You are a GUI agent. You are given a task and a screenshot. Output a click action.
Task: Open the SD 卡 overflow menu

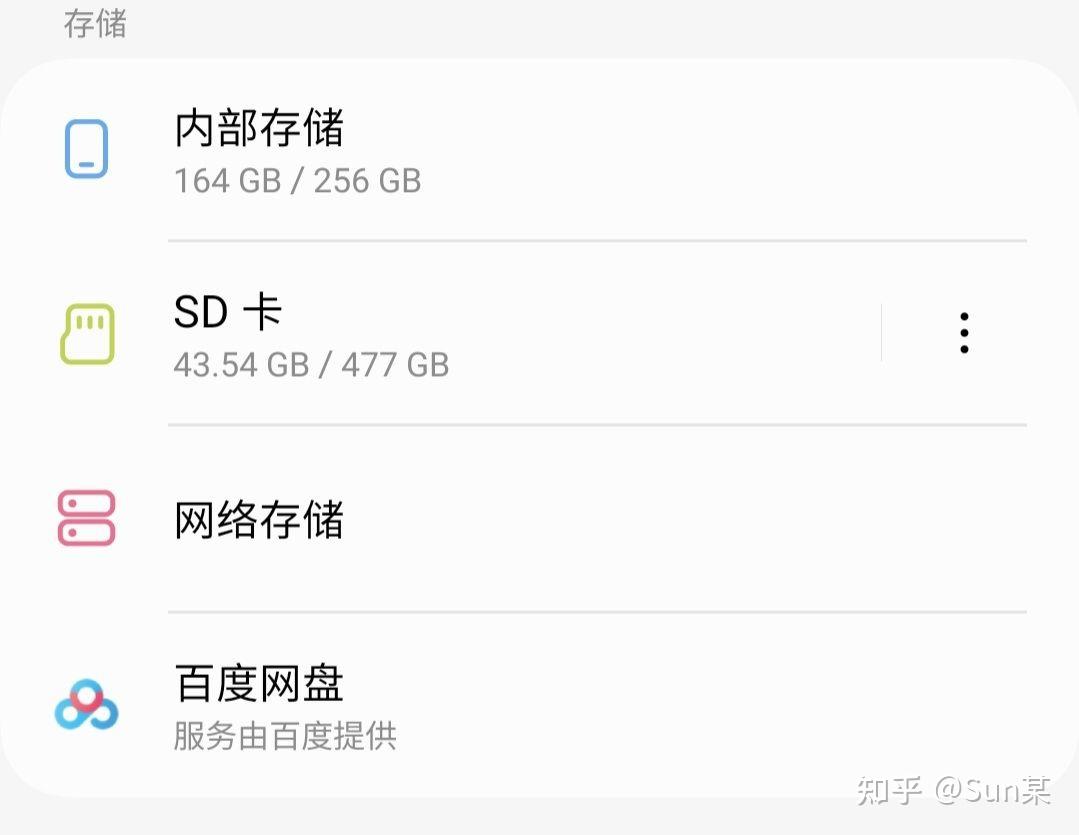coord(963,333)
